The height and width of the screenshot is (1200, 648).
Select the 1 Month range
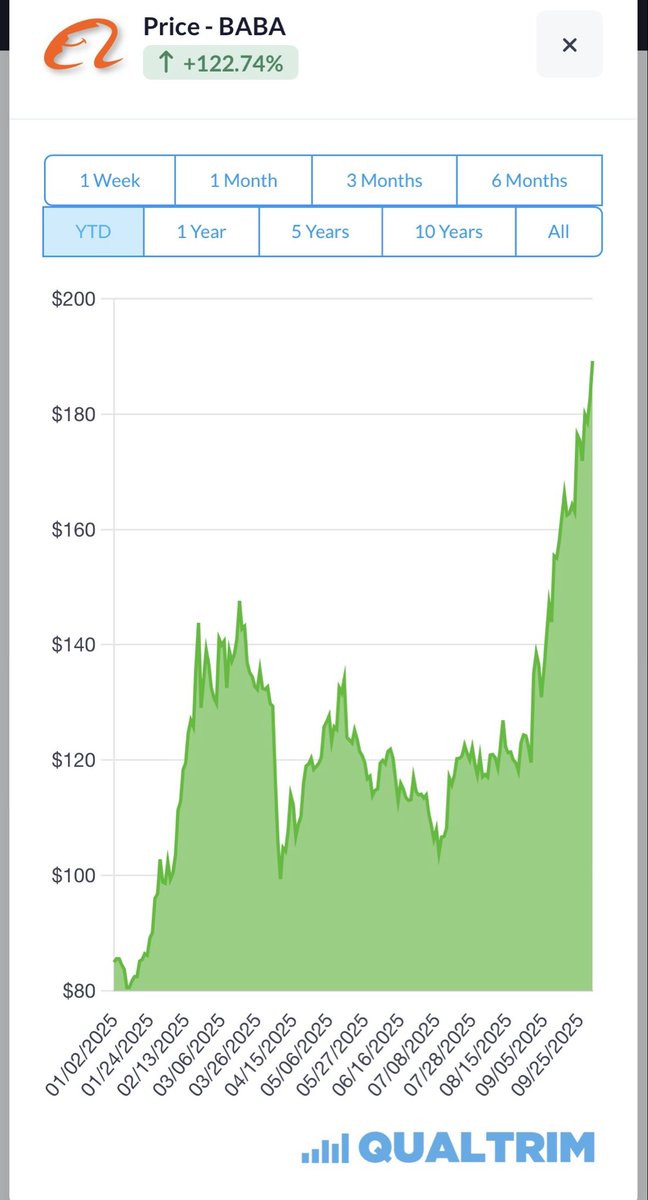[x=244, y=181]
